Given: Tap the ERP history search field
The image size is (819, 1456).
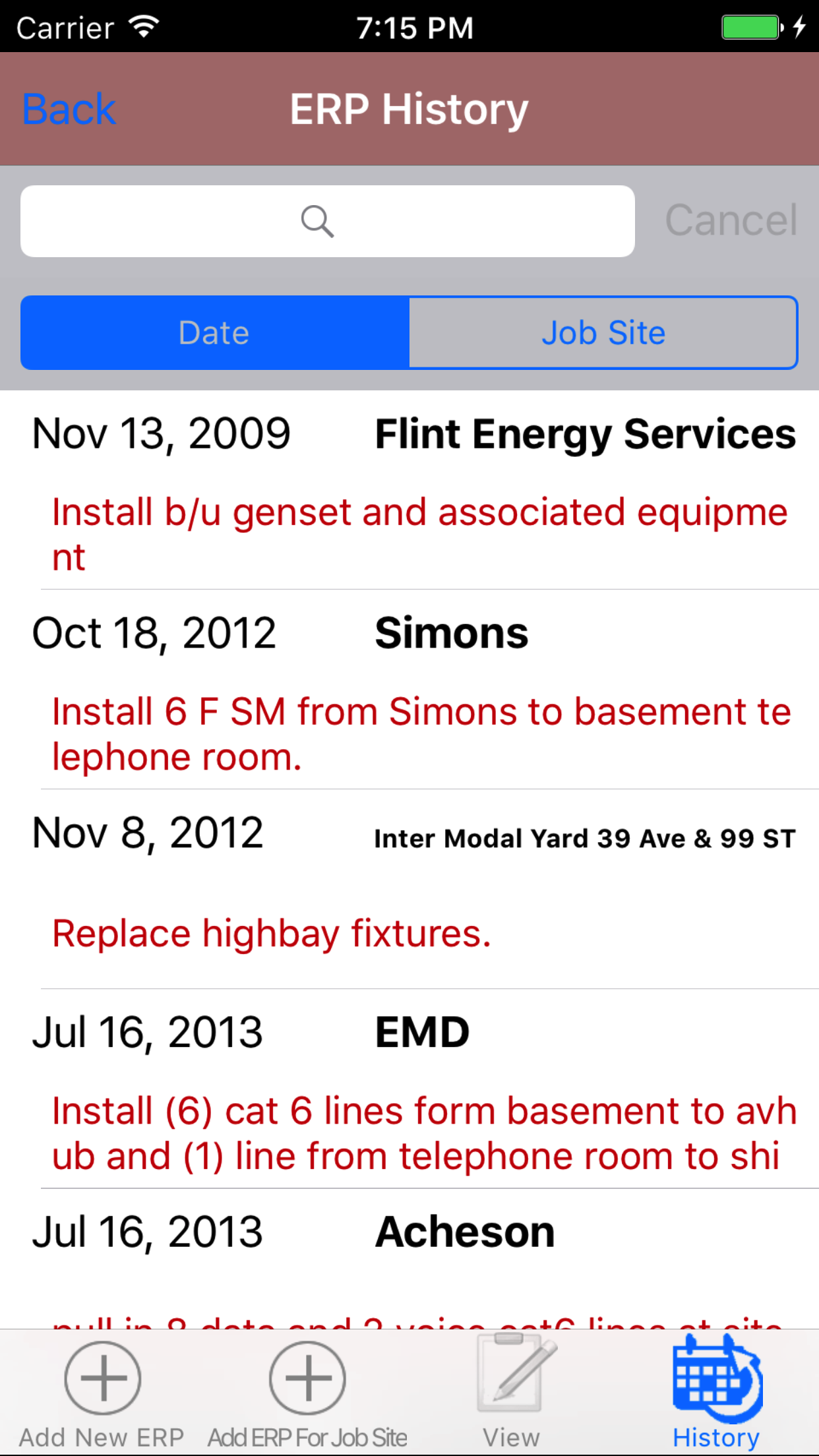Looking at the screenshot, I should [327, 221].
